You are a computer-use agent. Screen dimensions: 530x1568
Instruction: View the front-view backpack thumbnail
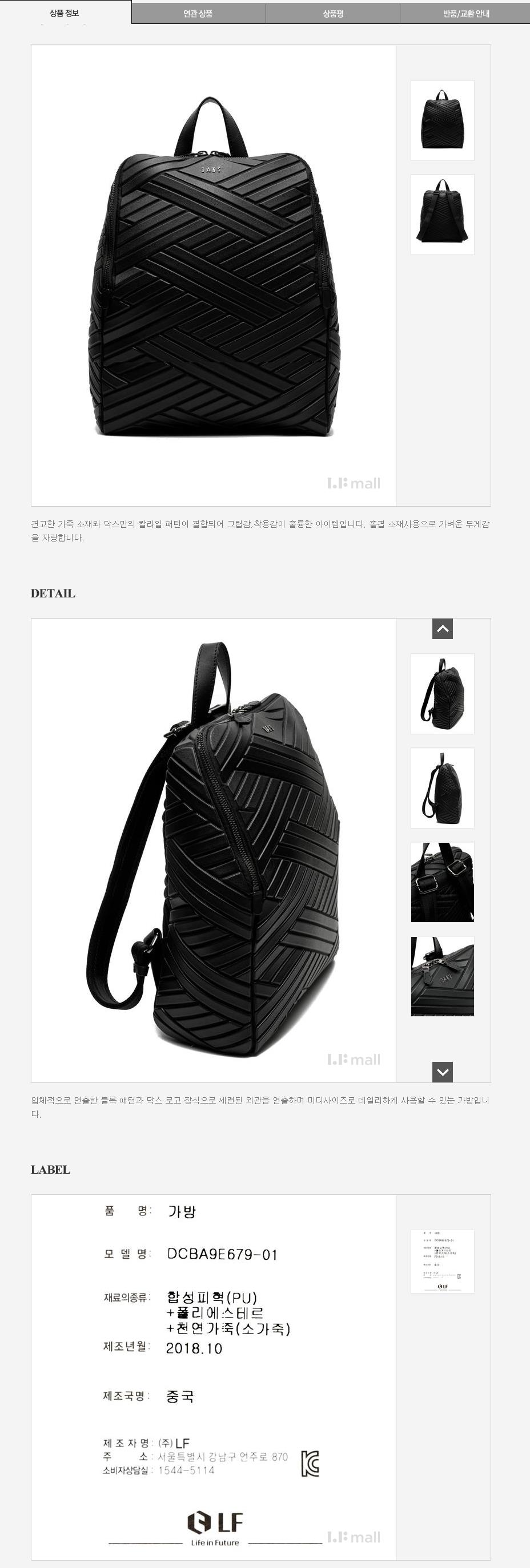pos(442,120)
